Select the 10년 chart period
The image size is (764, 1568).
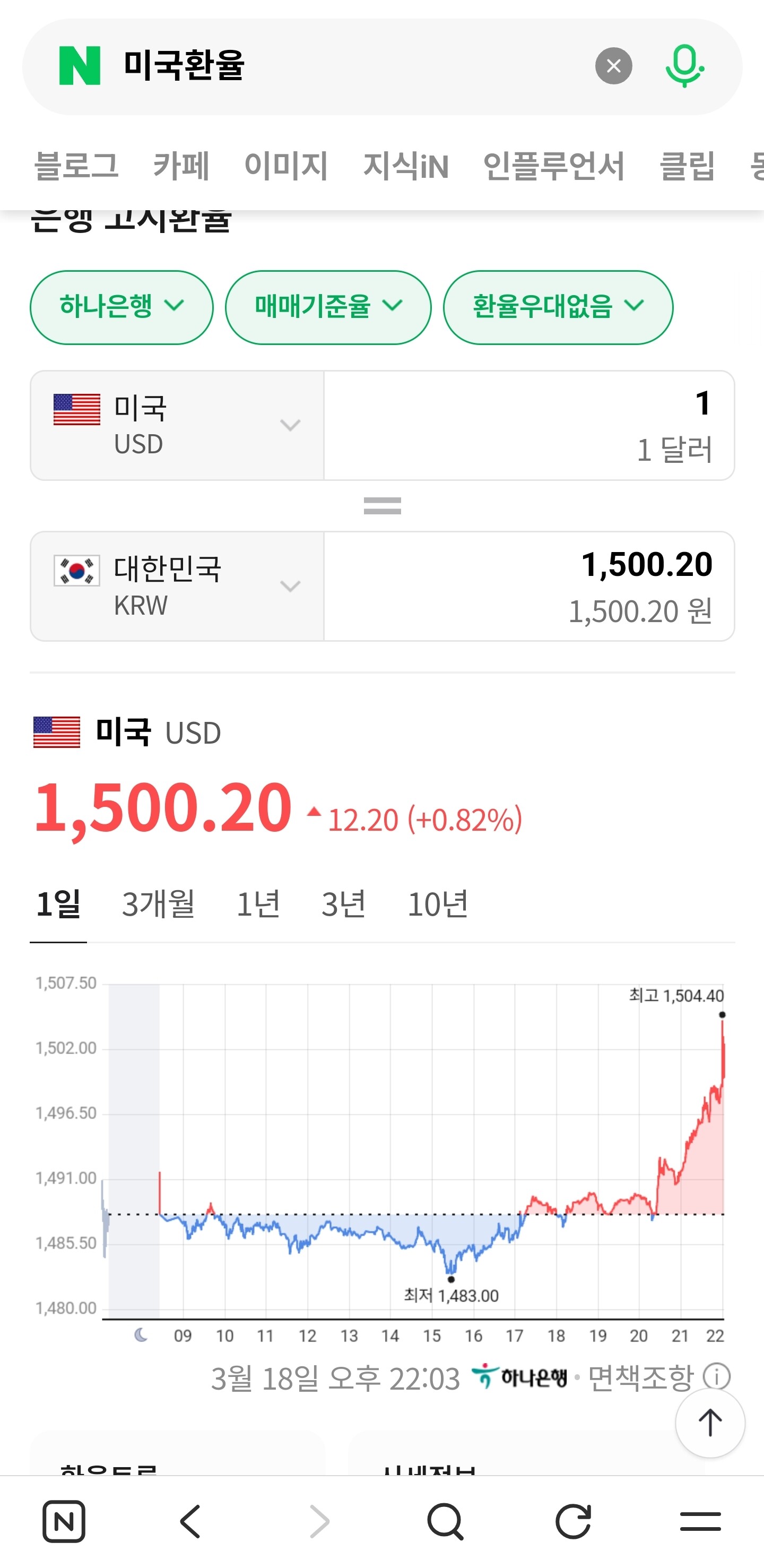point(437,904)
